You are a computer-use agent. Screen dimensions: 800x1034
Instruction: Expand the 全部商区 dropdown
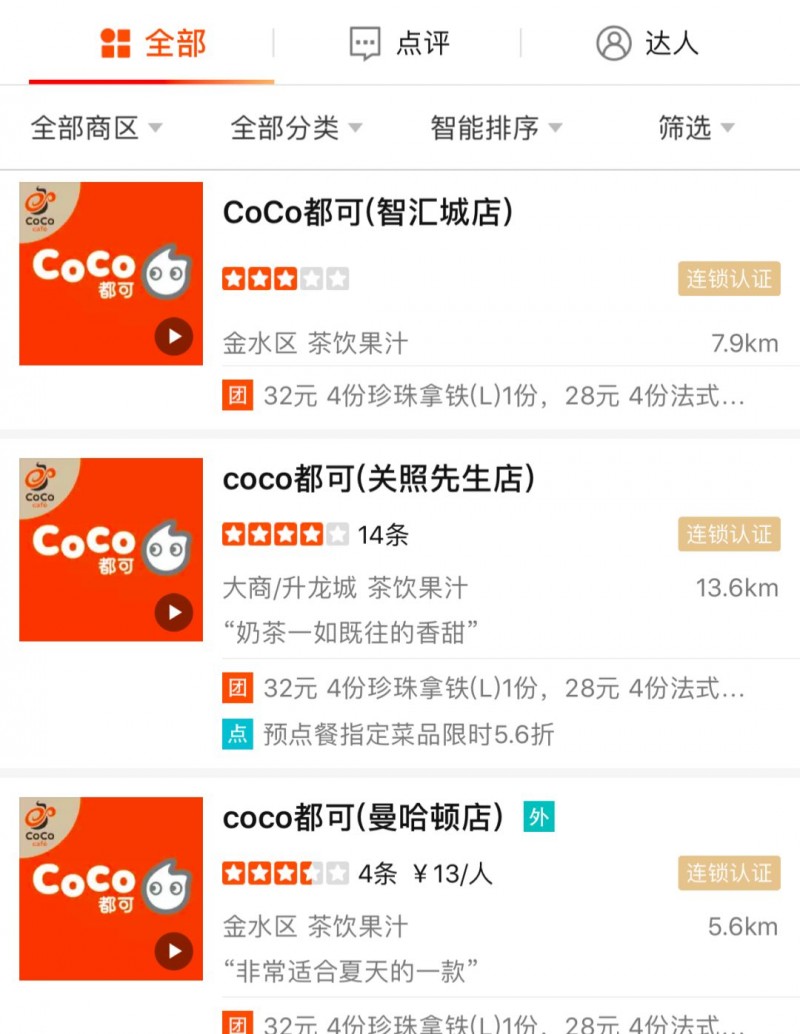click(96, 128)
